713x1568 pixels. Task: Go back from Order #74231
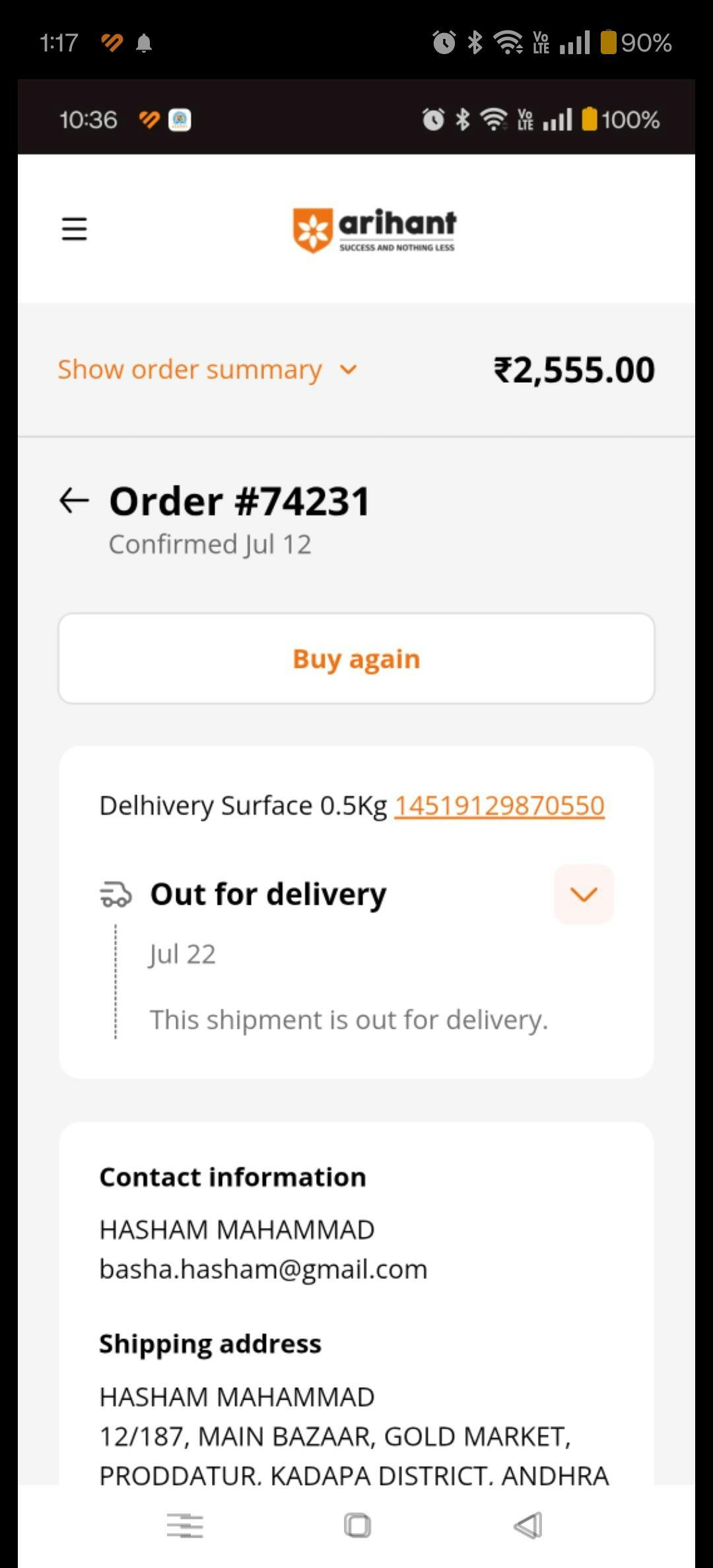click(x=74, y=501)
